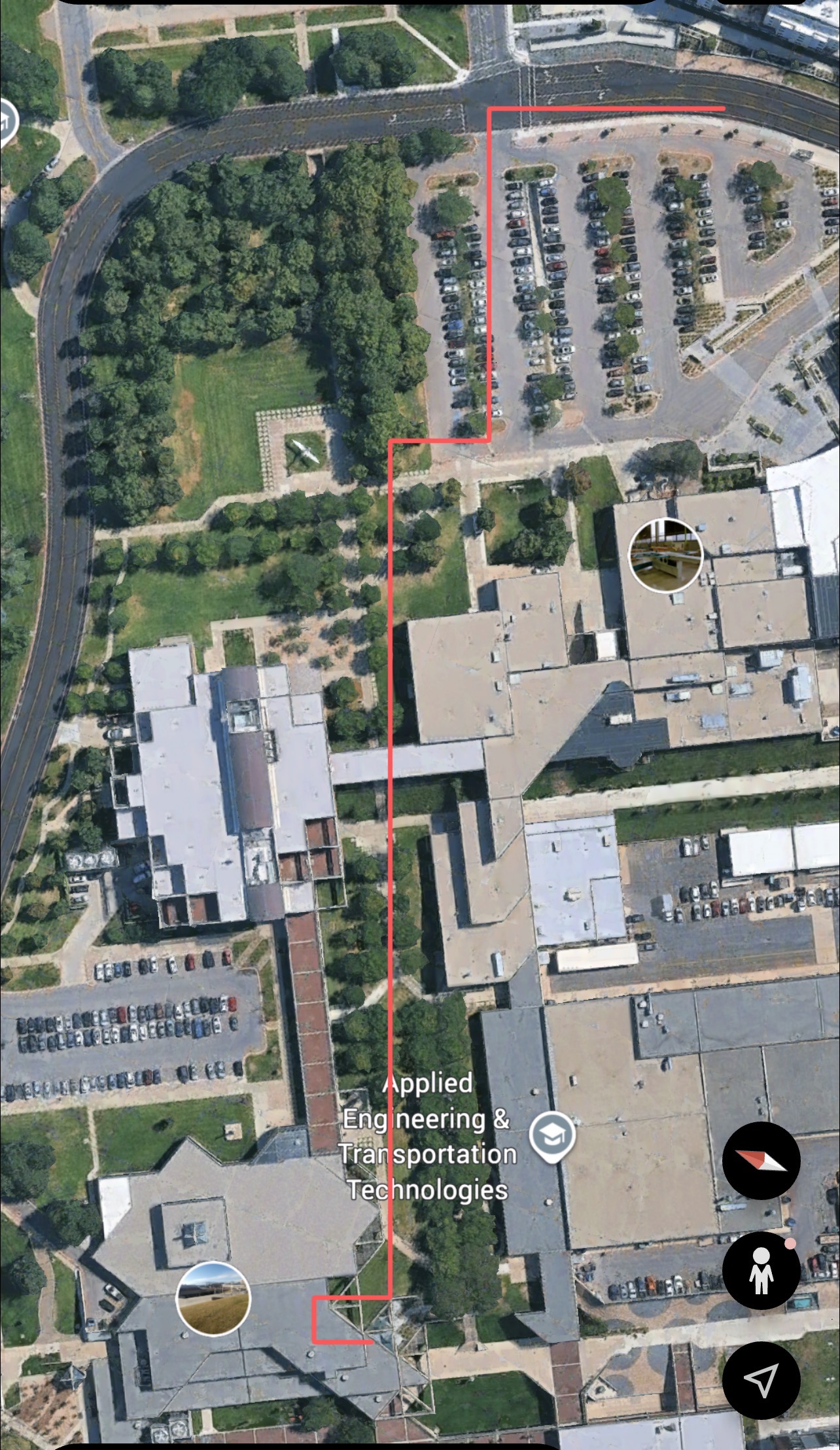The height and width of the screenshot is (1450, 840).
Task: Open the grassy field photo sphere thumbnail
Action: [x=213, y=1299]
